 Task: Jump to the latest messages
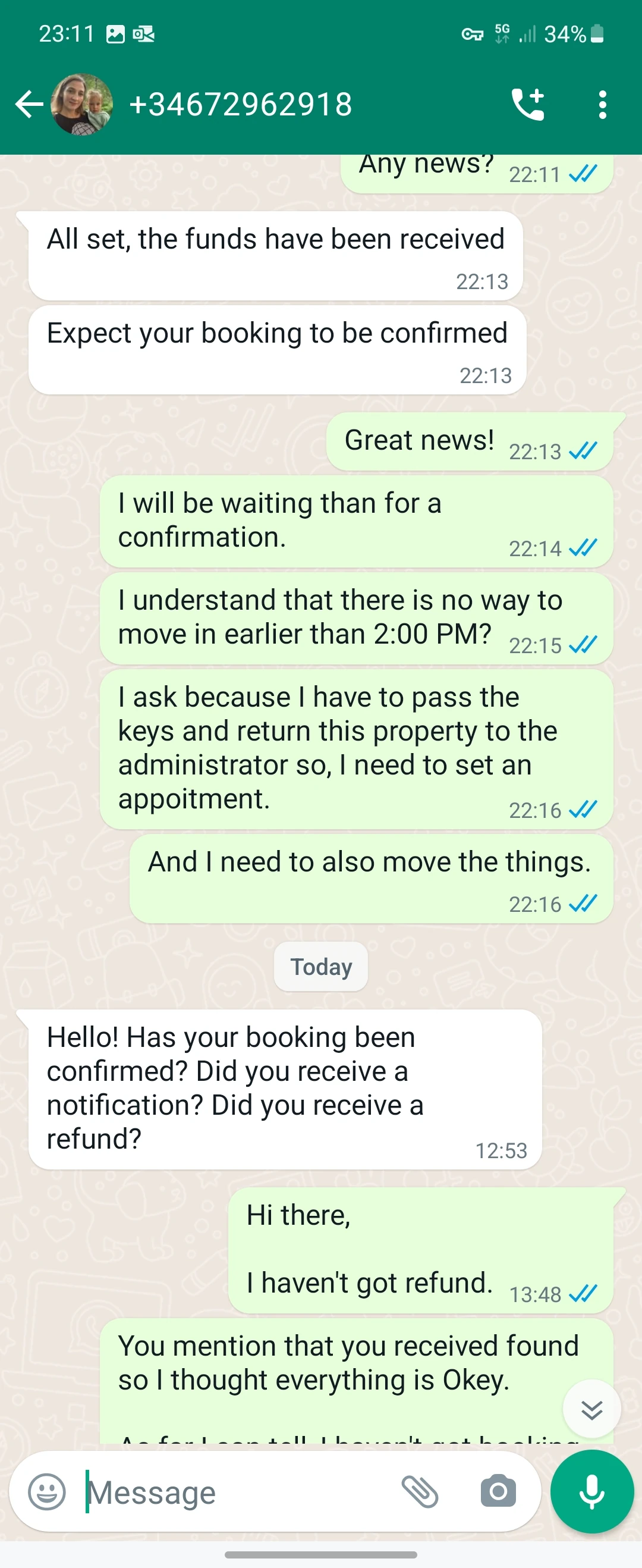pyautogui.click(x=591, y=1409)
